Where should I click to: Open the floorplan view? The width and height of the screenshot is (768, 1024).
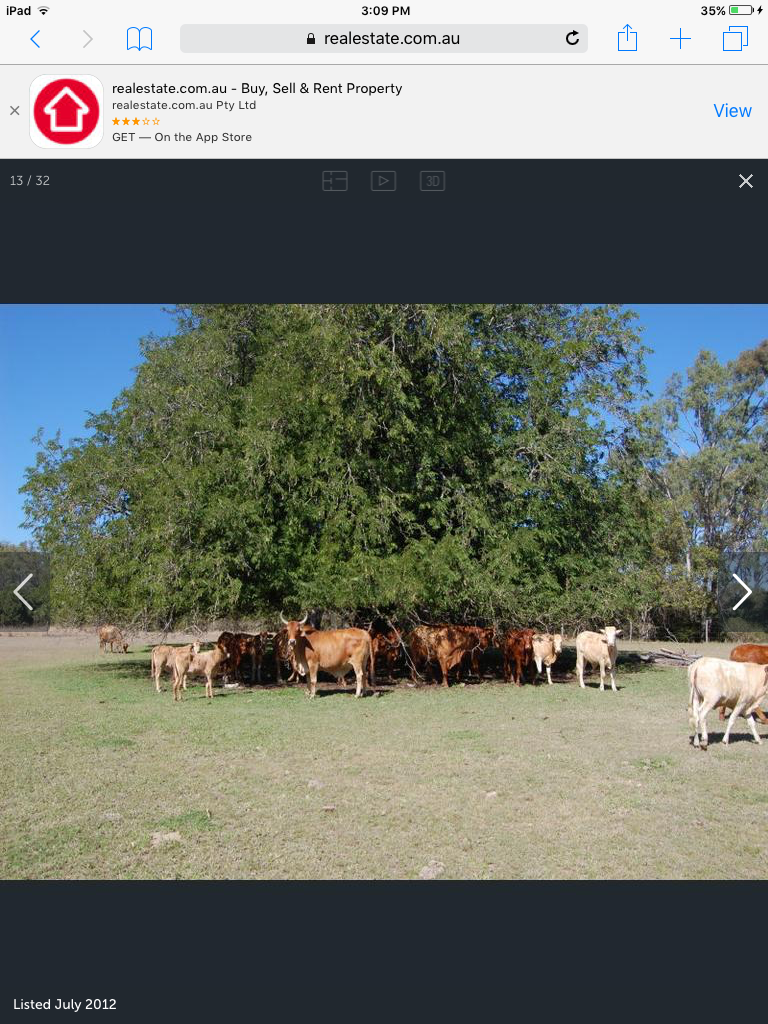(335, 181)
